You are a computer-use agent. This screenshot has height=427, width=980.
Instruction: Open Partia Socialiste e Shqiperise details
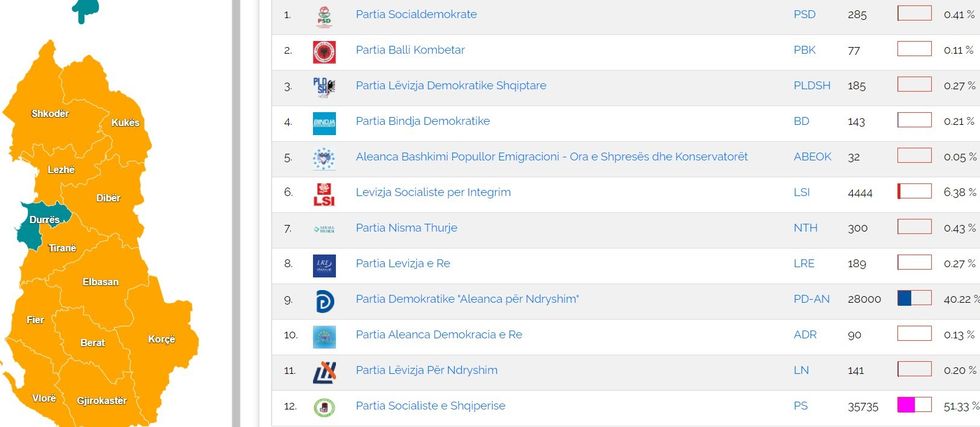tap(430, 406)
